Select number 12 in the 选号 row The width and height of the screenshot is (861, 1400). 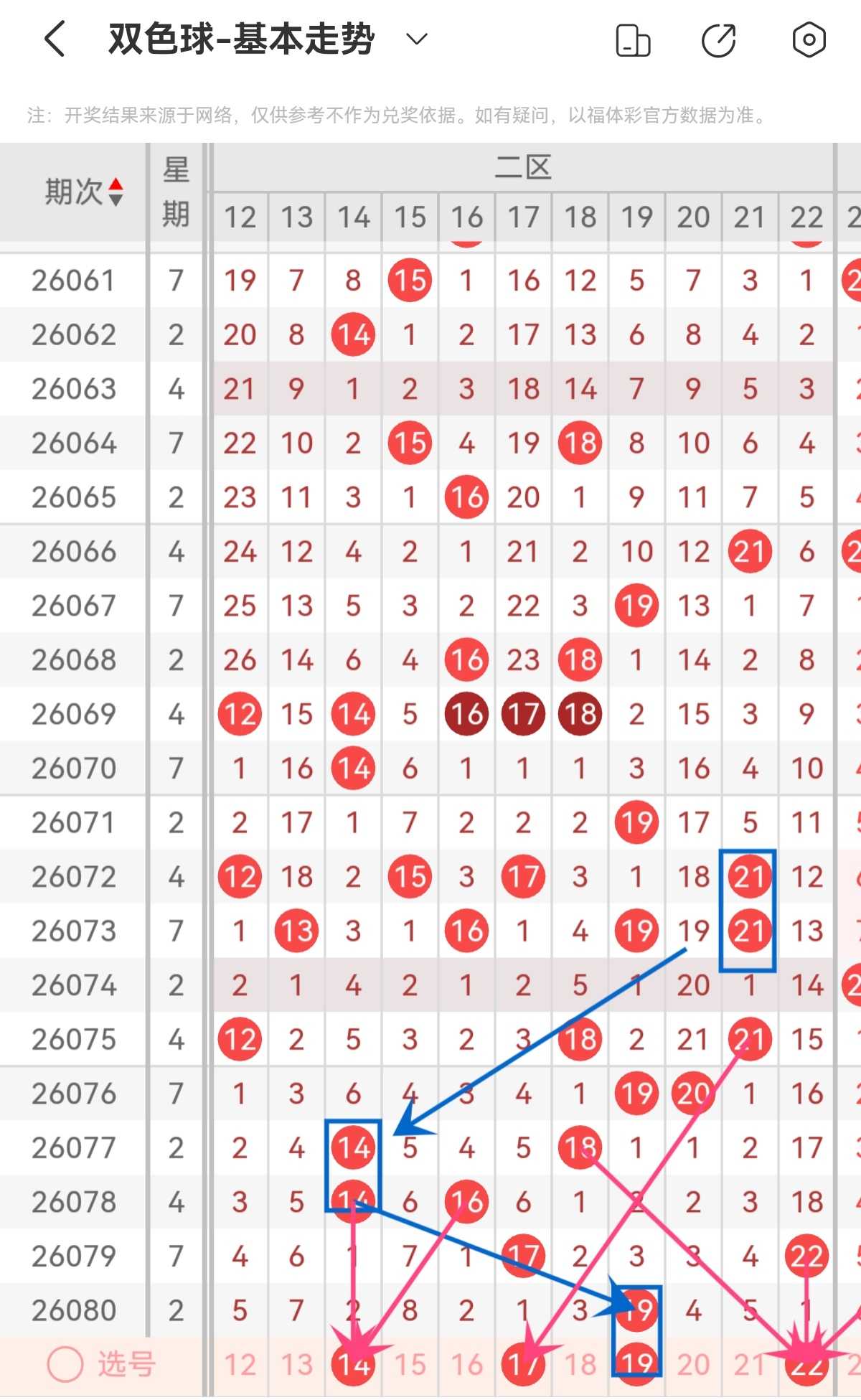coord(240,1364)
